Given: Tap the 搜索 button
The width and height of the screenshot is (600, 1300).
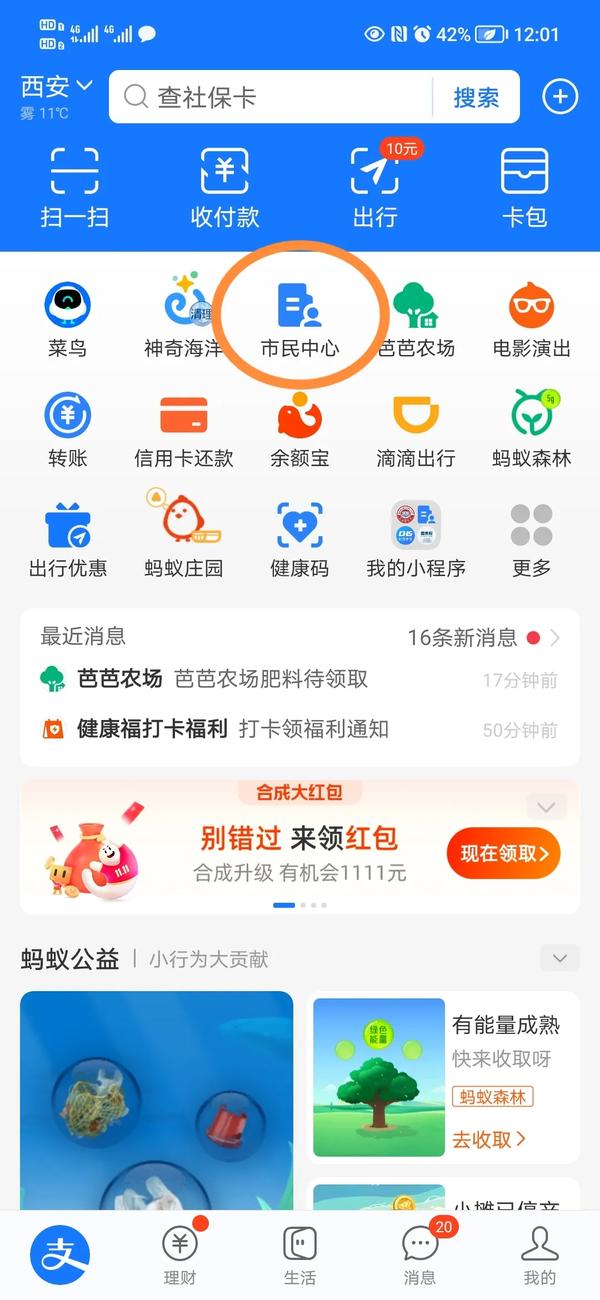Looking at the screenshot, I should pos(476,97).
